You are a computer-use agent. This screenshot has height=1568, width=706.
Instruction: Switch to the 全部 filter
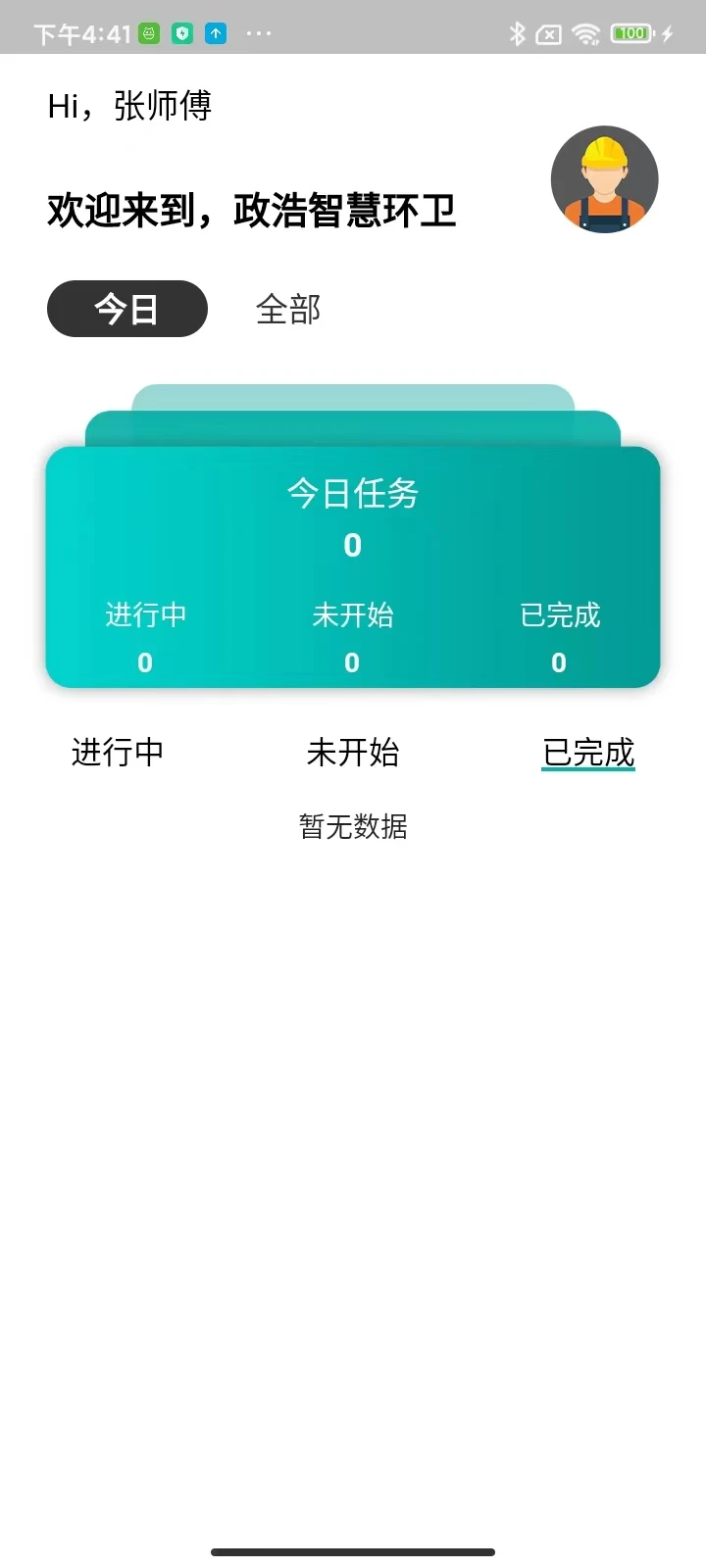[x=288, y=309]
